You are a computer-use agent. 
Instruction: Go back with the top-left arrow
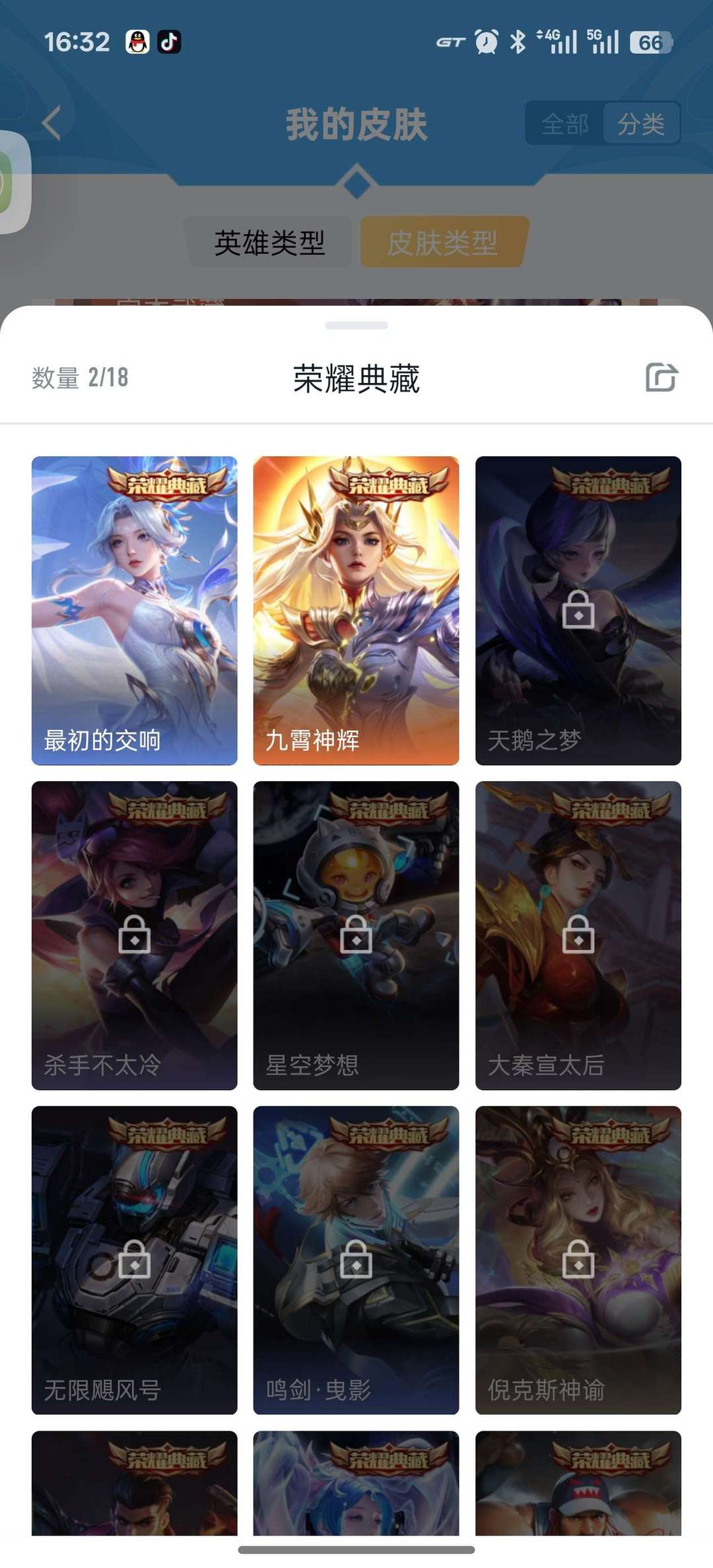pyautogui.click(x=51, y=123)
